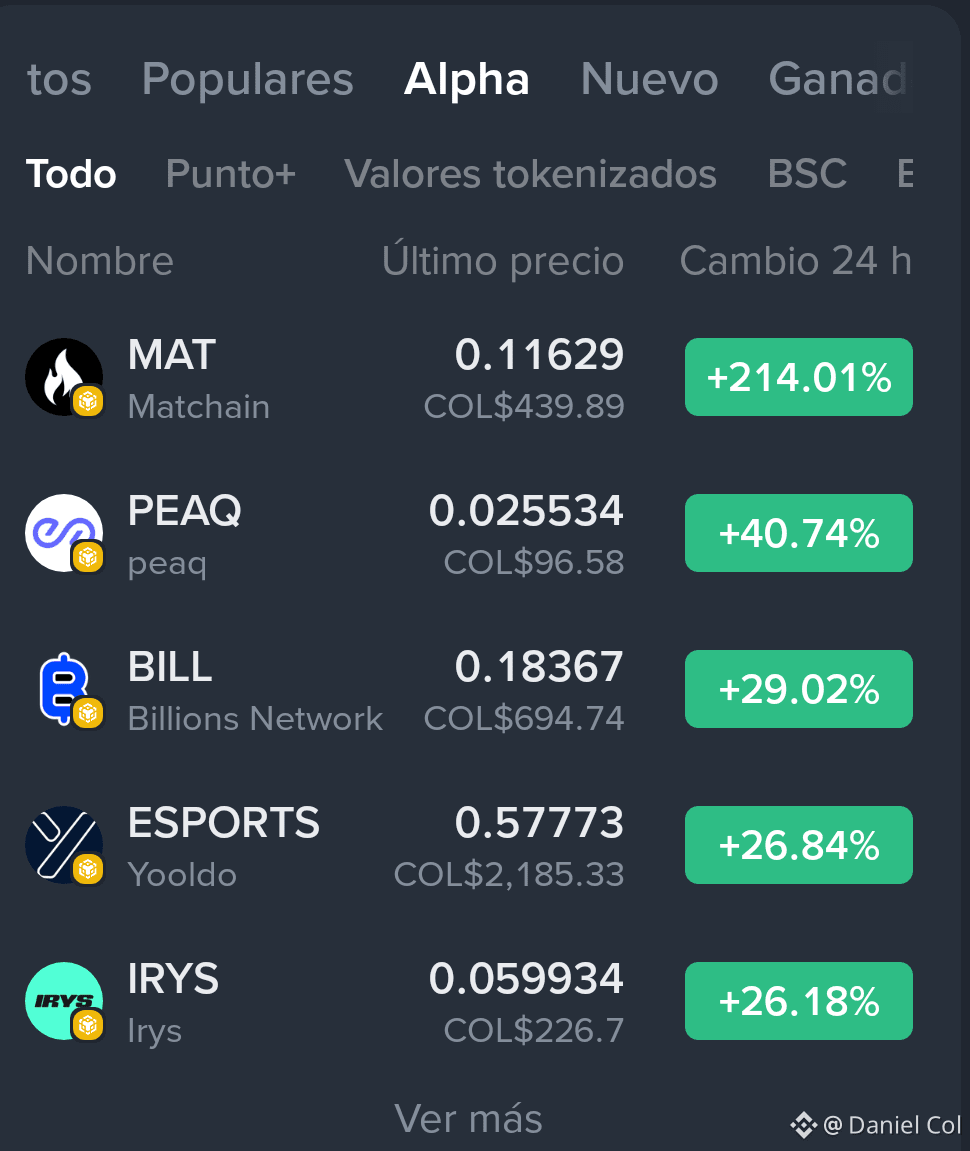This screenshot has height=1151, width=970.
Task: Switch to the Populares tab
Action: pos(247,79)
